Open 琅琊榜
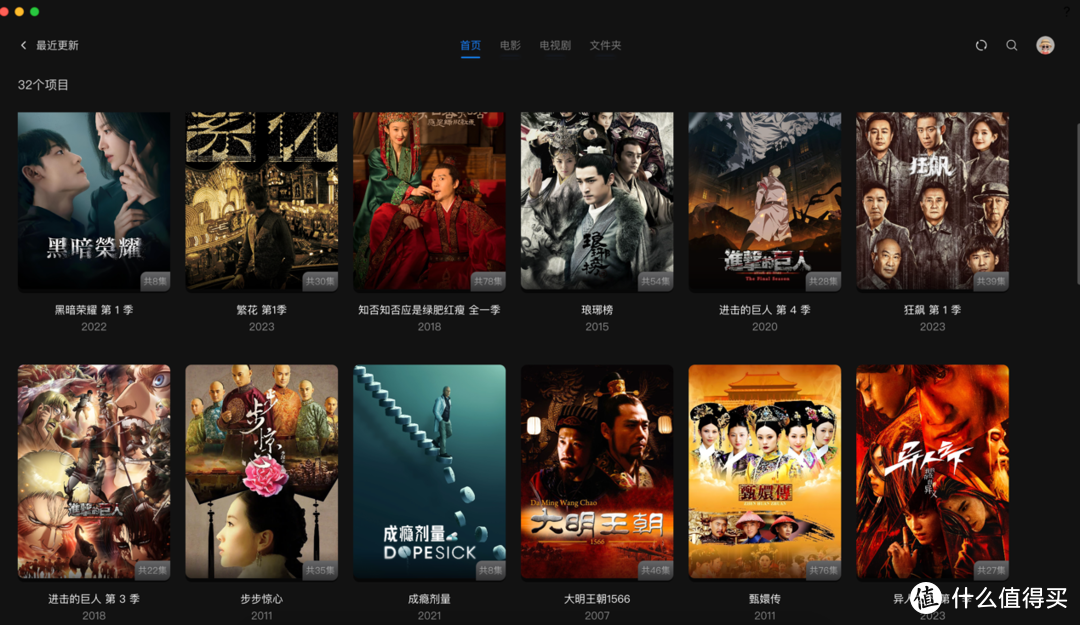 click(597, 202)
